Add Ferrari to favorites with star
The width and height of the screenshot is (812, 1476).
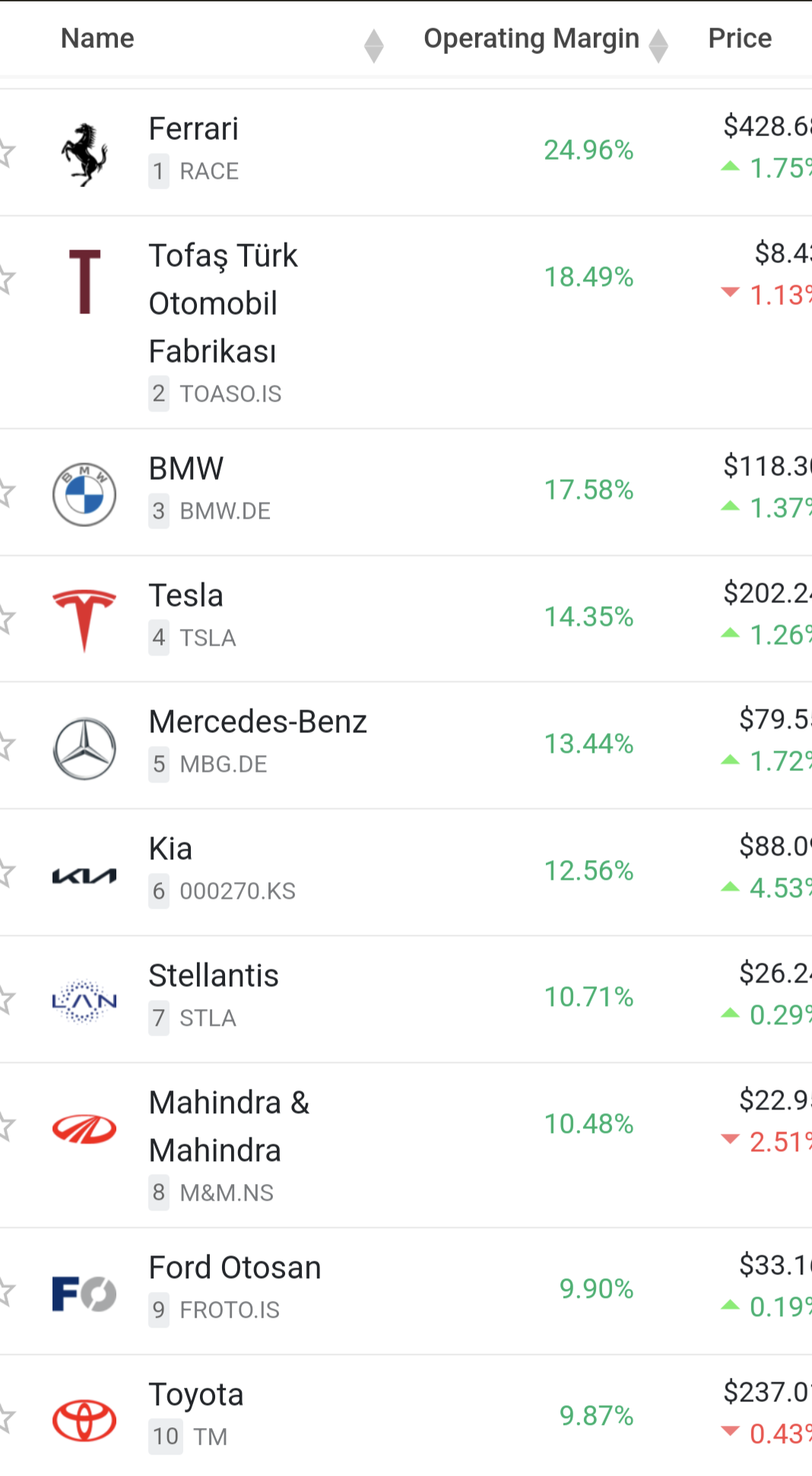6,154
